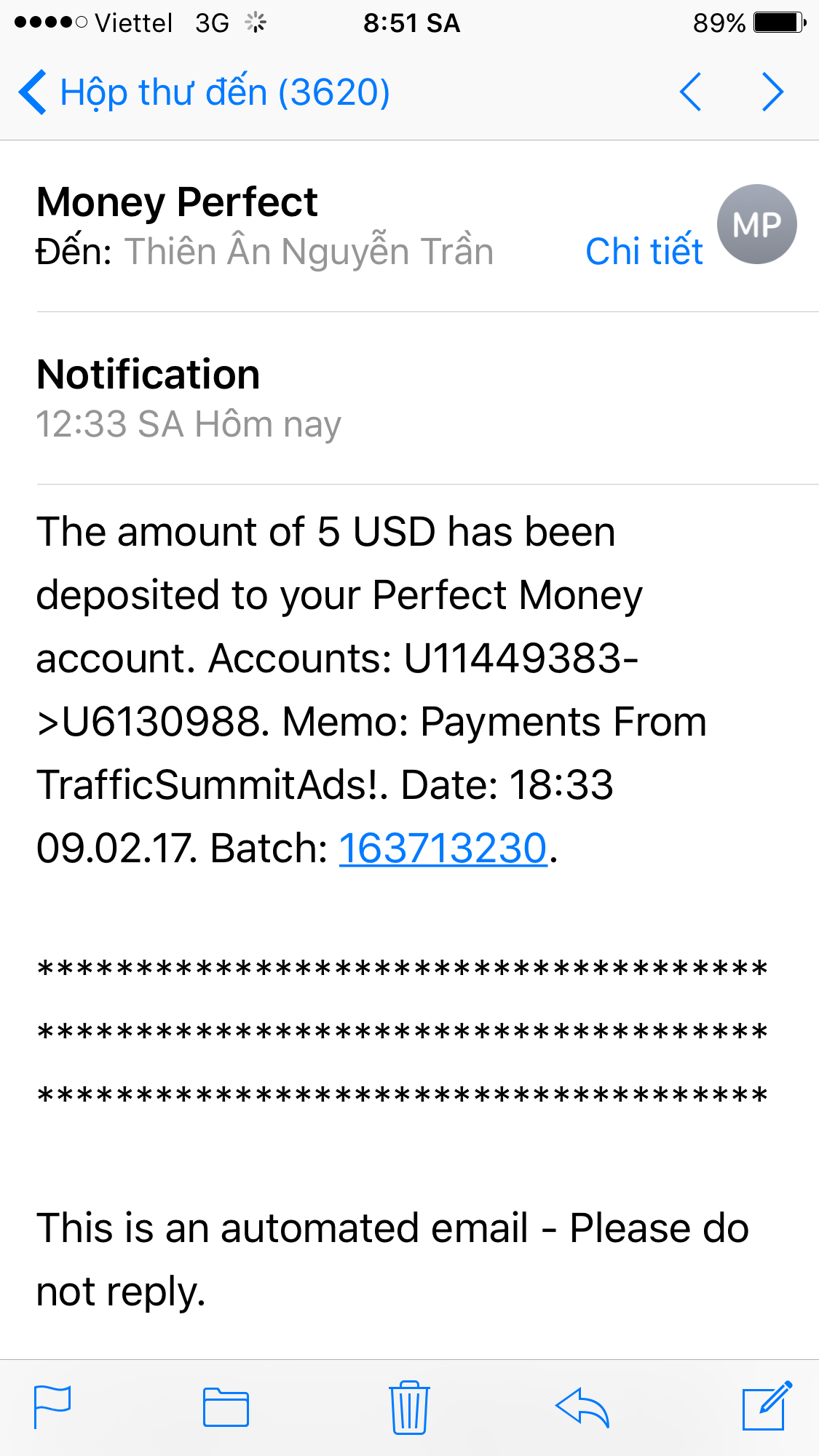819x1456 pixels.
Task: Go to the previous email arrow
Action: pos(690,92)
